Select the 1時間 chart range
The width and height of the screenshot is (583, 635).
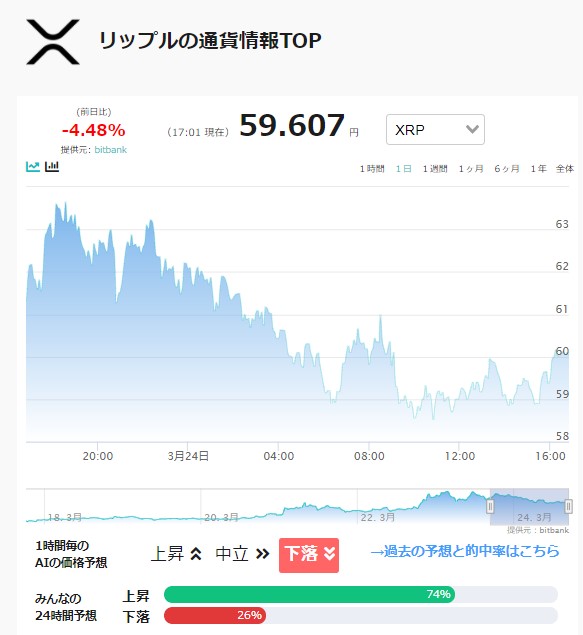pyautogui.click(x=372, y=168)
